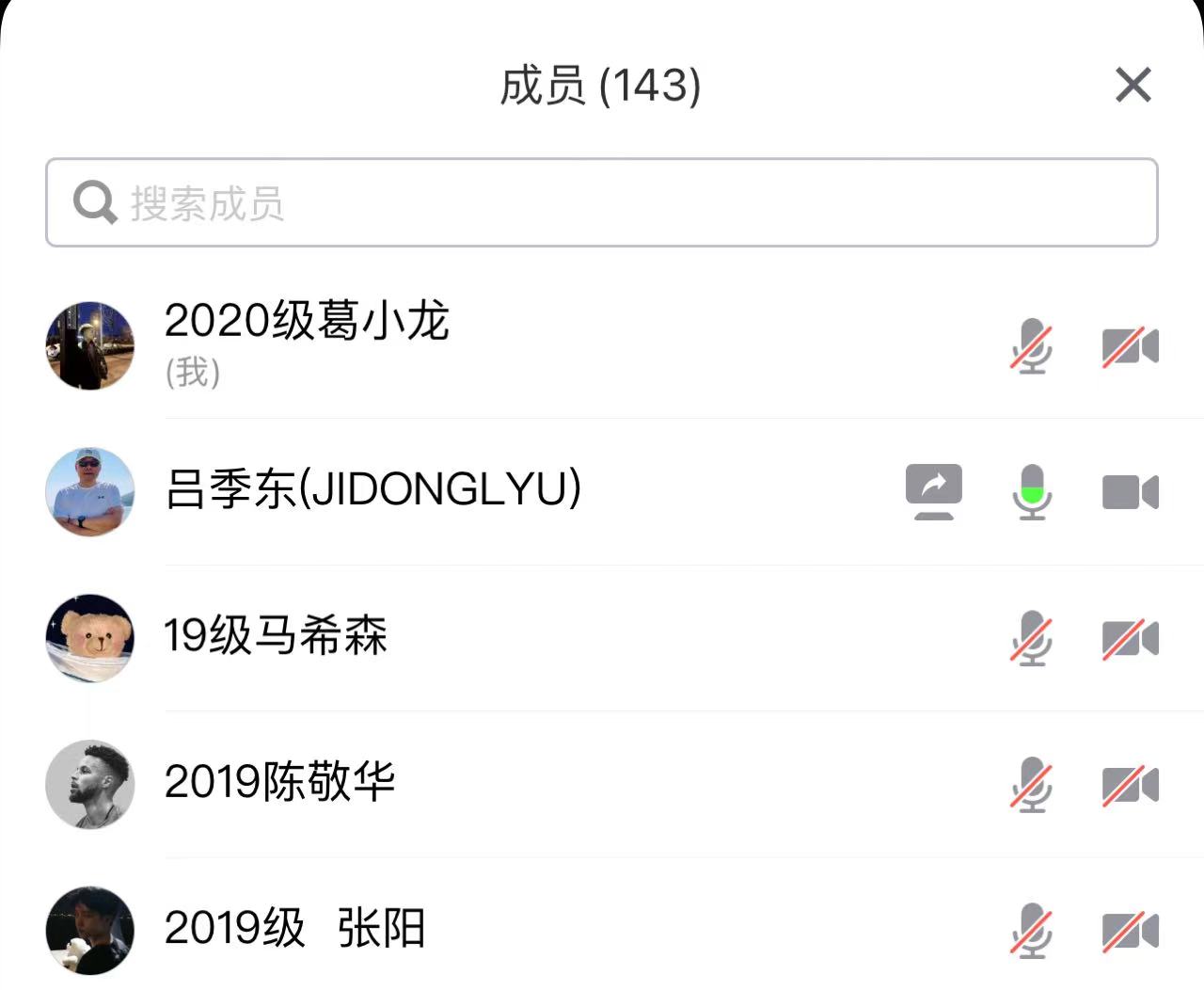Tap the camera icon for 吕季东
The image size is (1204, 990).
(x=1130, y=492)
